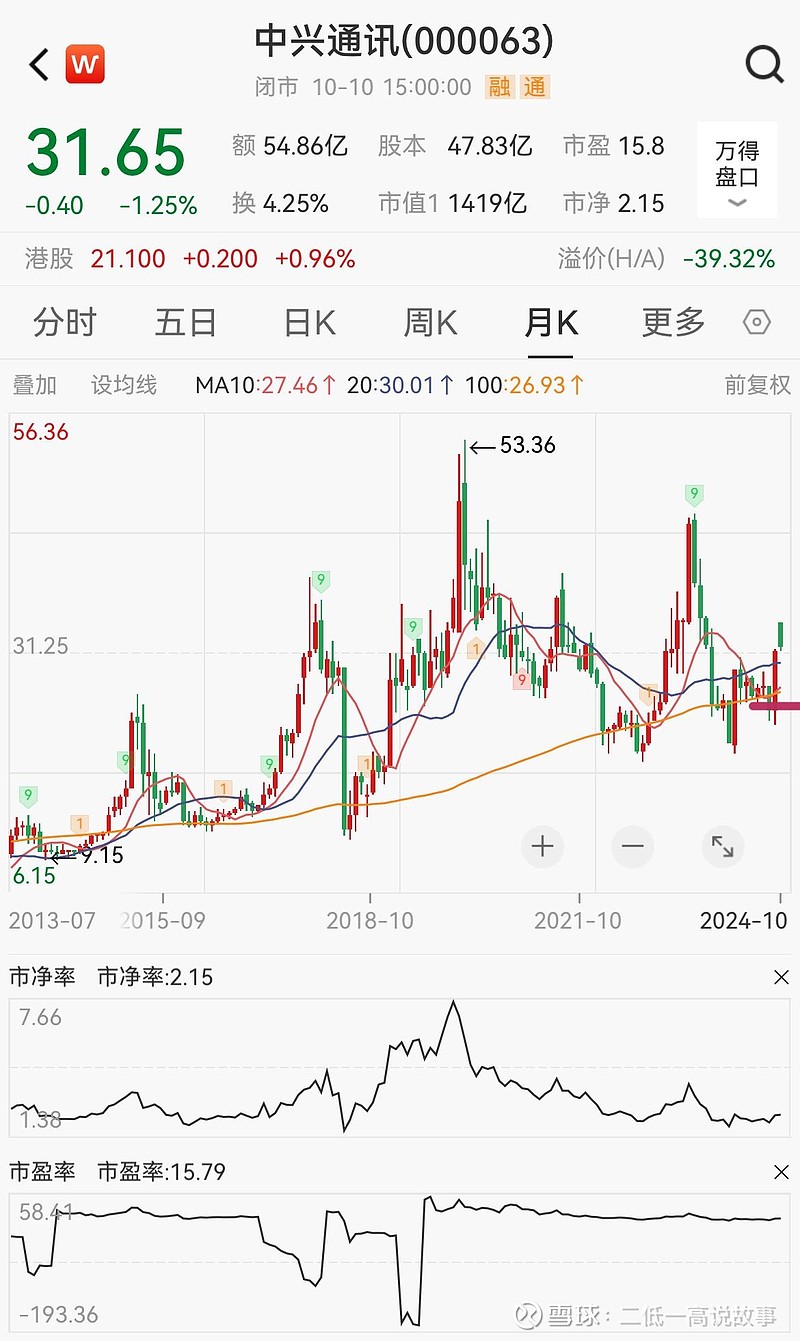Zoom in the chart with plus

pos(543,847)
